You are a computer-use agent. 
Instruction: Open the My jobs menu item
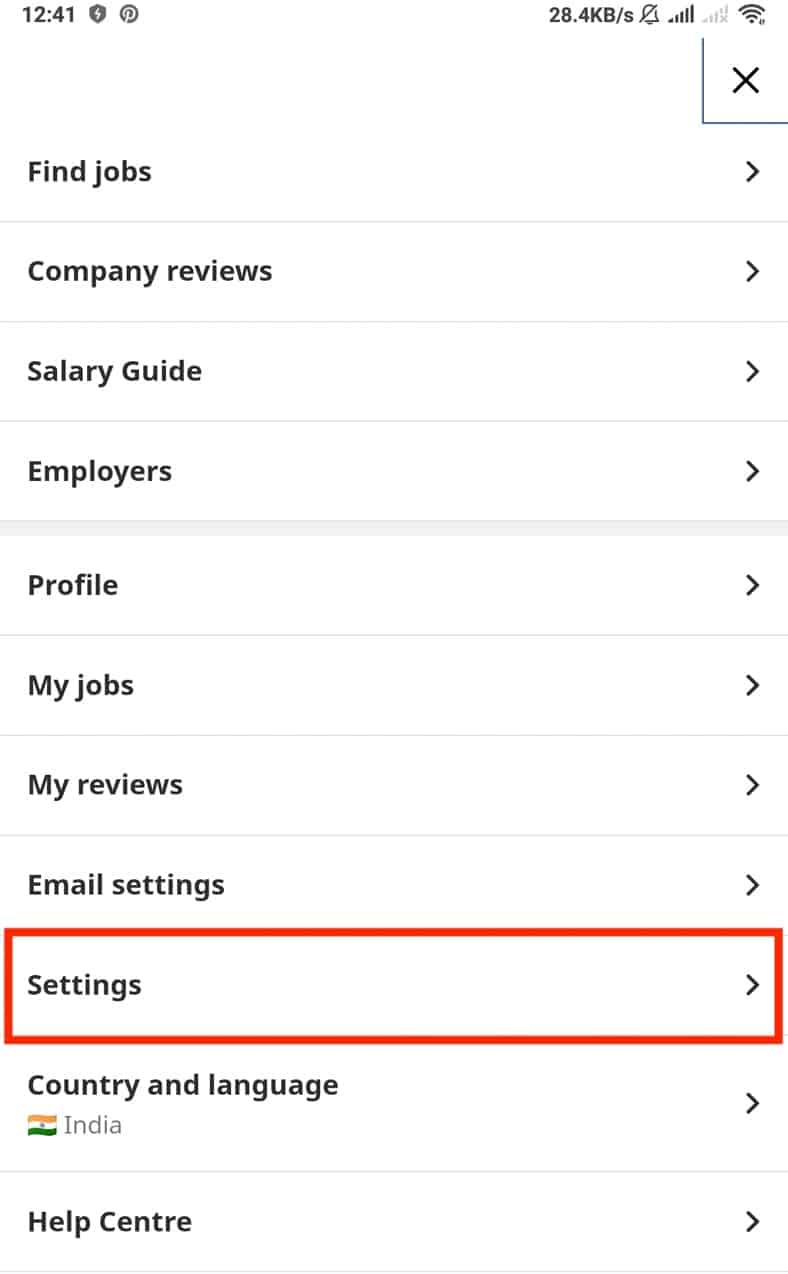pos(80,685)
